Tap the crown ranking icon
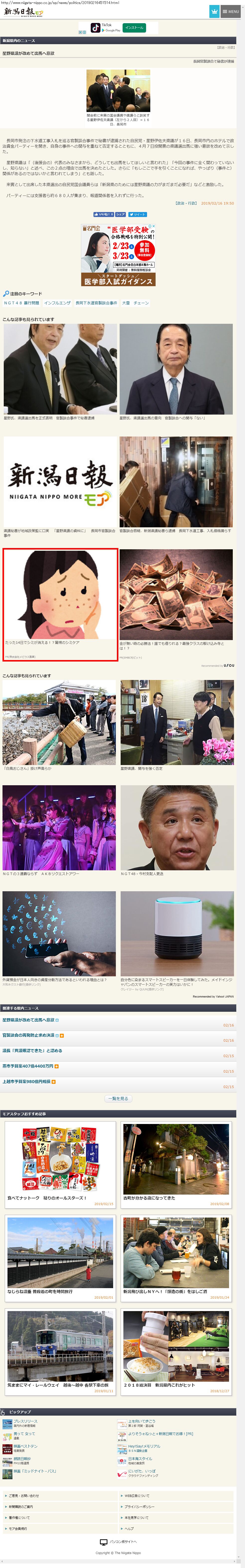Screen dimensions: 245x1568 [x=214, y=11]
